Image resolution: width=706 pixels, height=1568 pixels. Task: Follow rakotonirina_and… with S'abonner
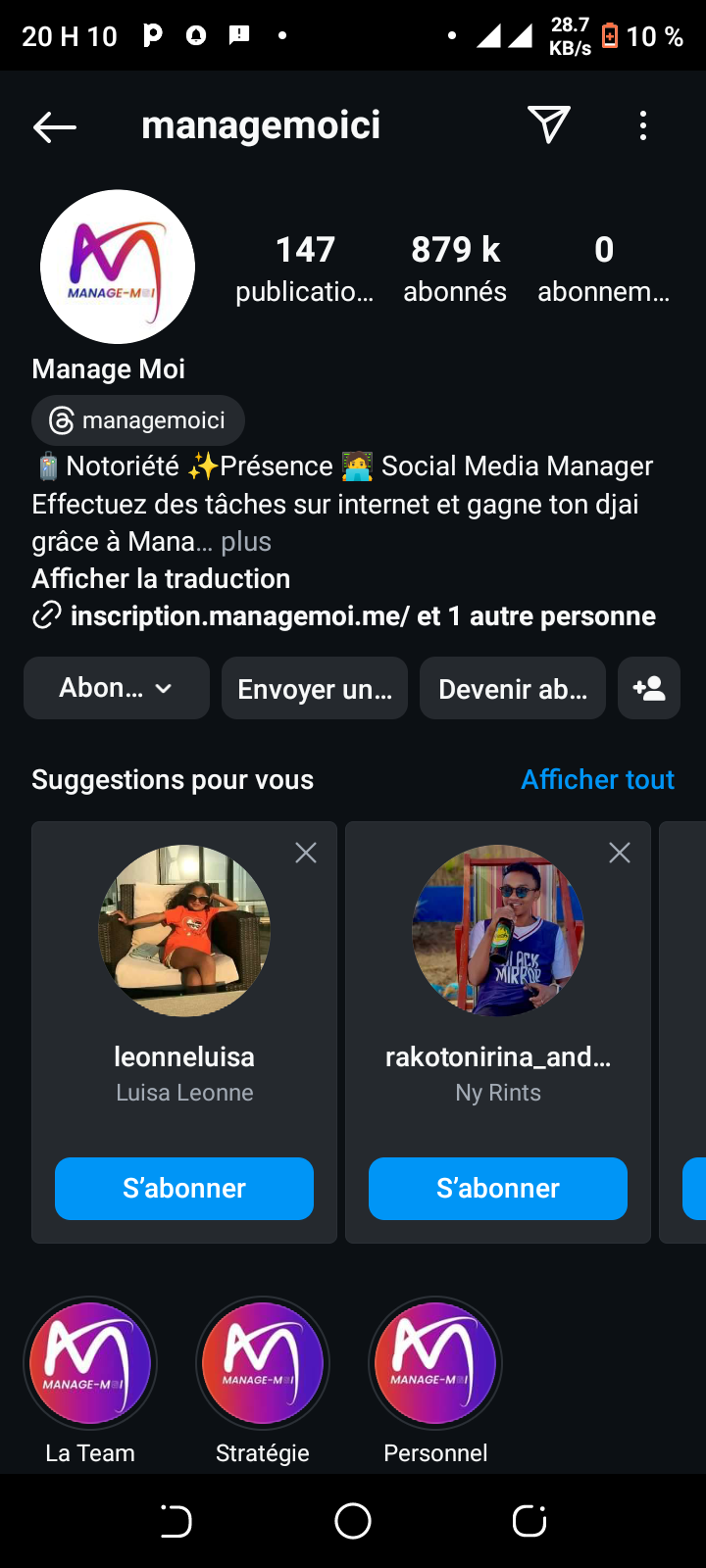coord(498,1189)
